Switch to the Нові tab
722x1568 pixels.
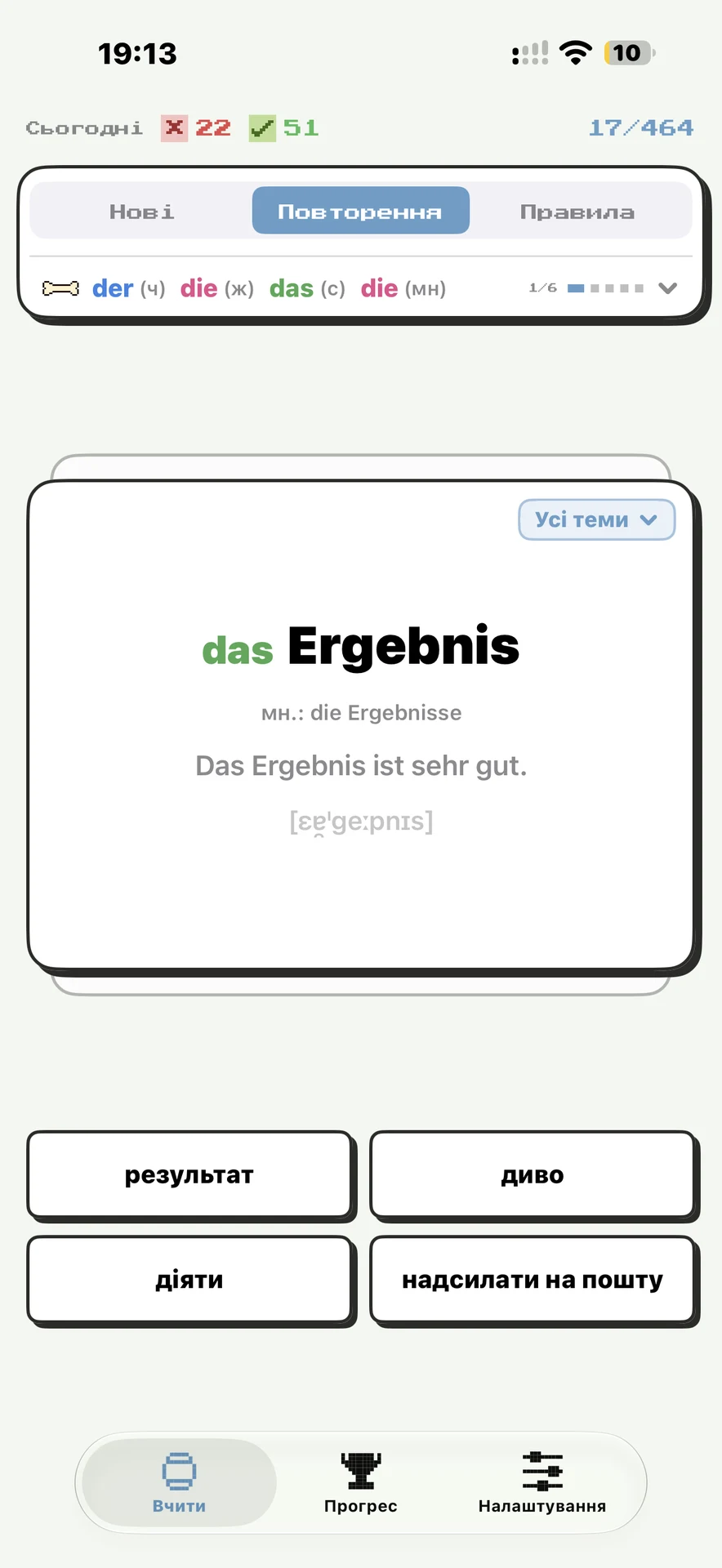coord(142,212)
